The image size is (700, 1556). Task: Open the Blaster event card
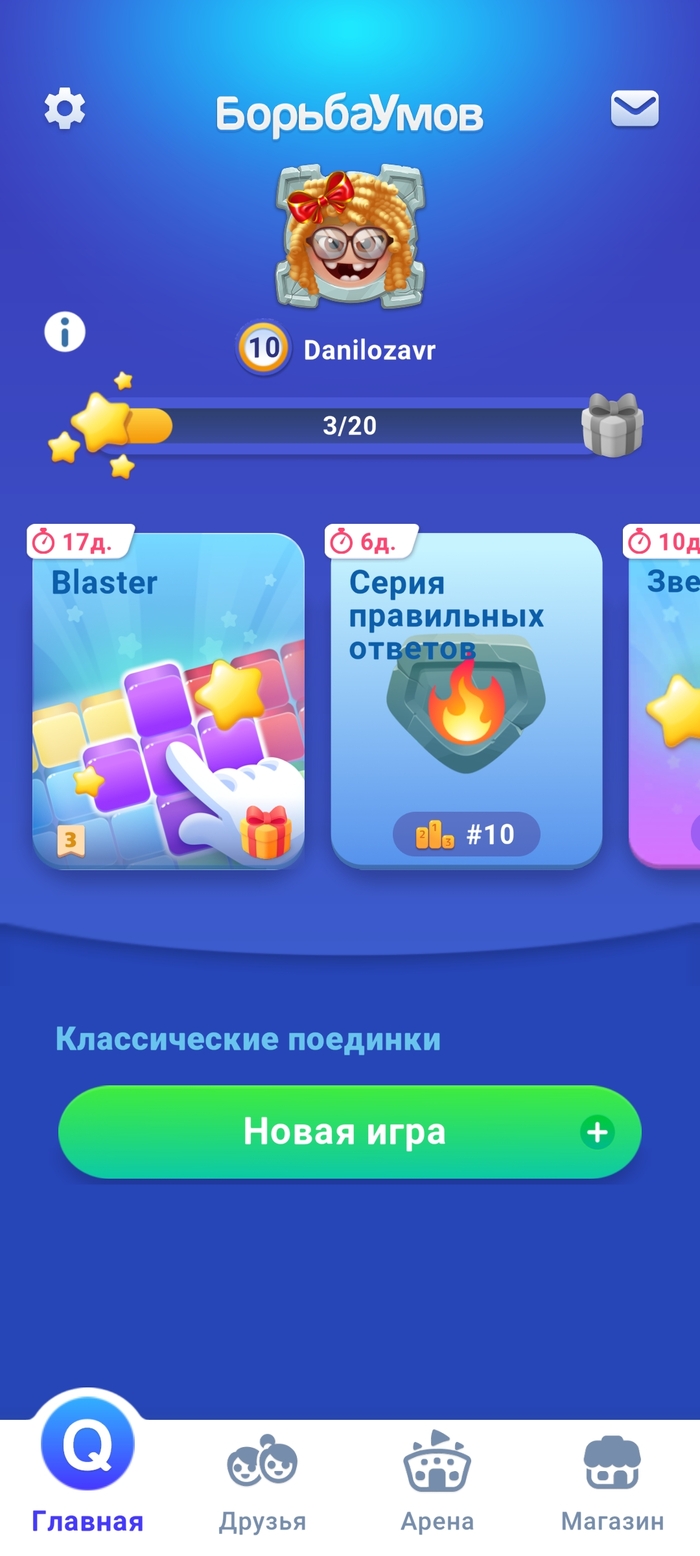click(168, 700)
